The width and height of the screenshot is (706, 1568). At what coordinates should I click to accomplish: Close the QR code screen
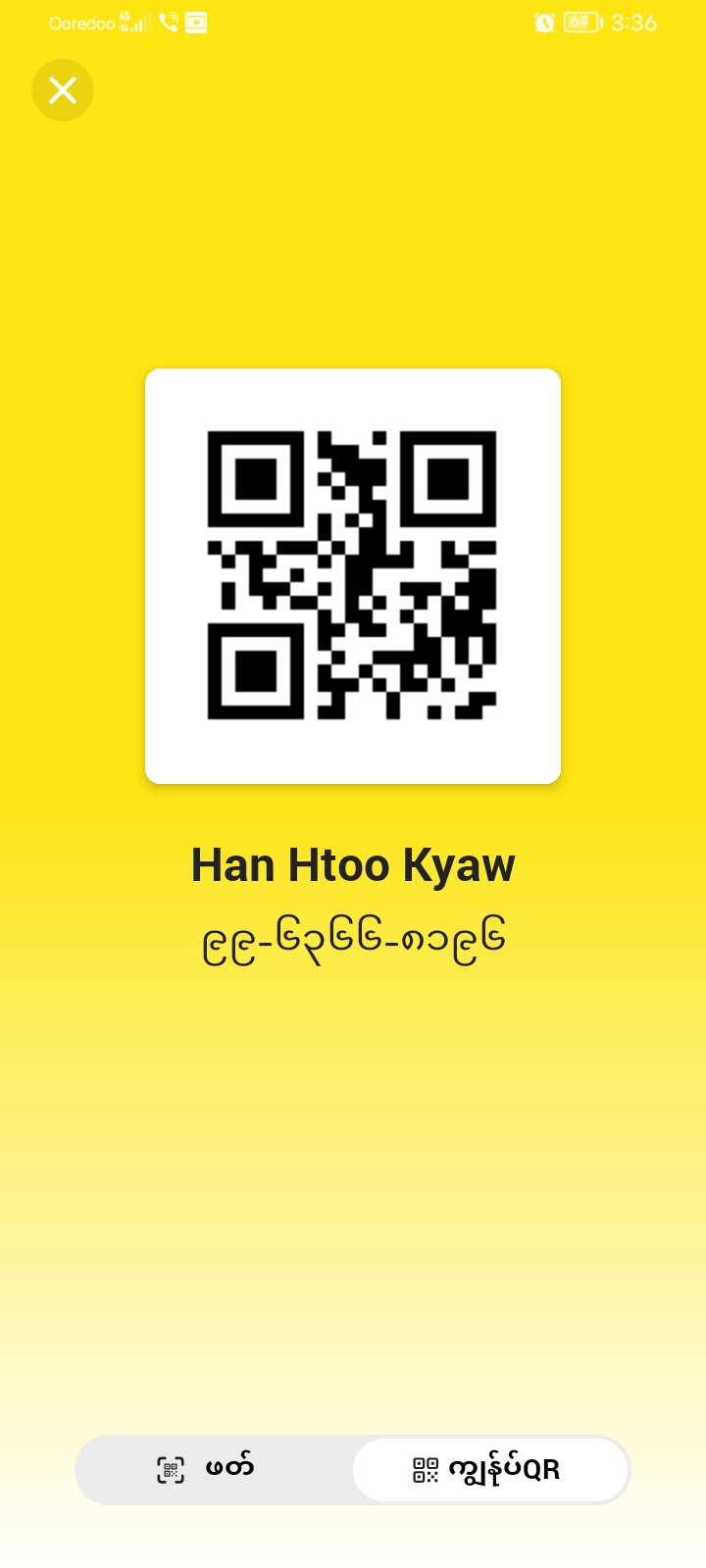coord(63,90)
